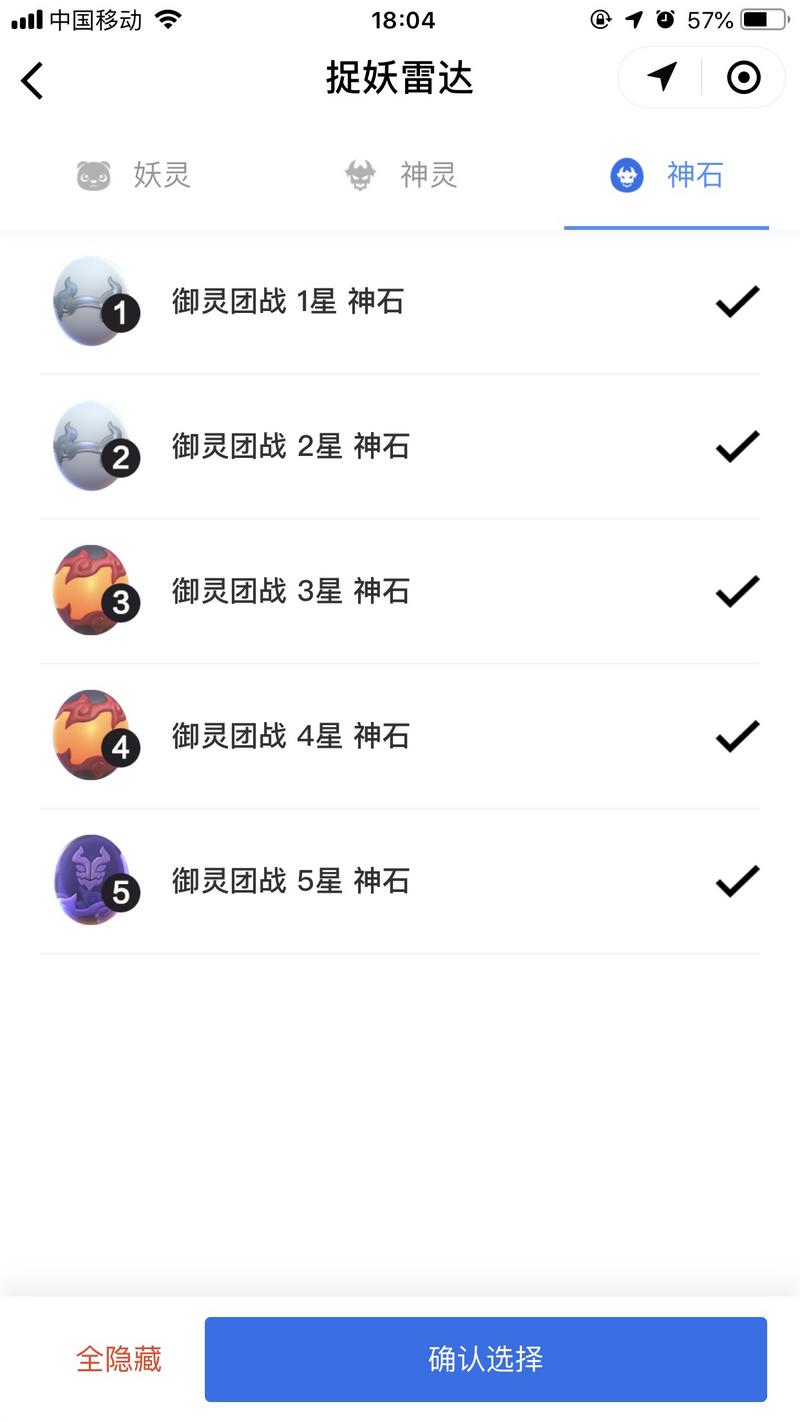
Task: Tap the location arrow icon in header
Action: pyautogui.click(x=661, y=77)
